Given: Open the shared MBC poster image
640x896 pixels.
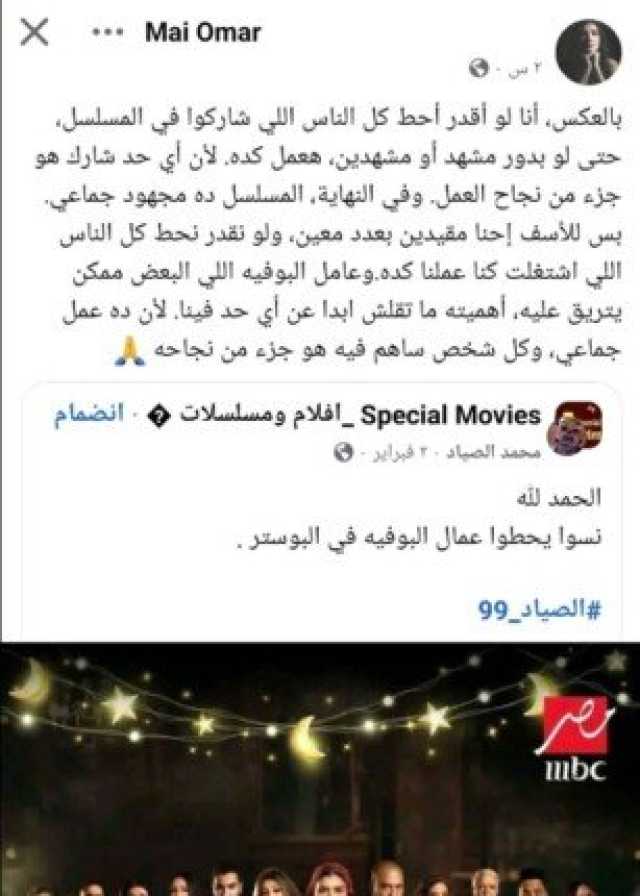Looking at the screenshot, I should (x=318, y=768).
